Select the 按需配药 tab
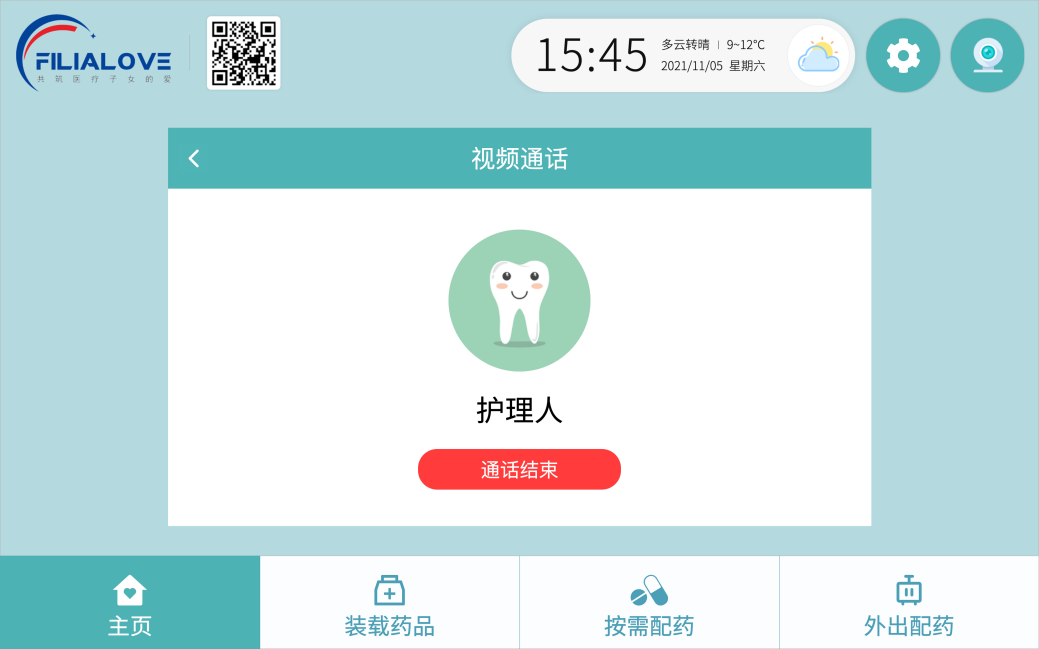Screen dimensions: 1039x649 click(649, 603)
